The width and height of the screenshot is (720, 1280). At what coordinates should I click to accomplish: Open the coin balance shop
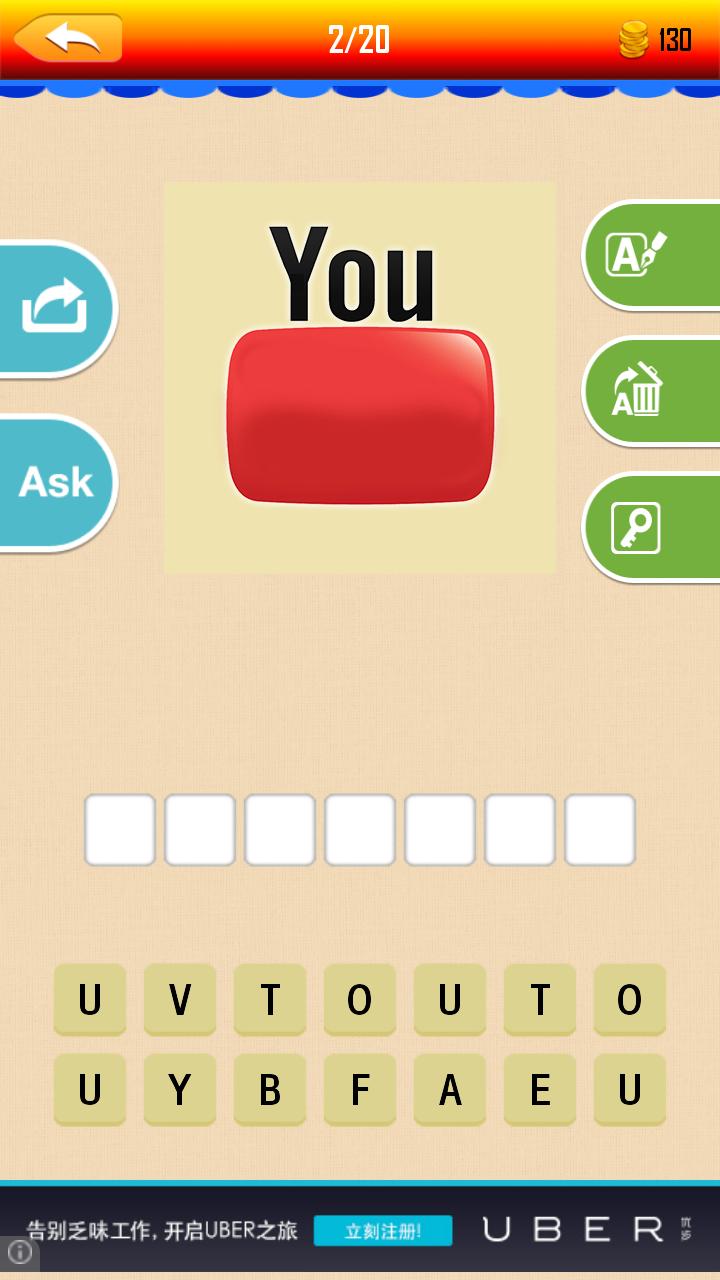point(655,40)
